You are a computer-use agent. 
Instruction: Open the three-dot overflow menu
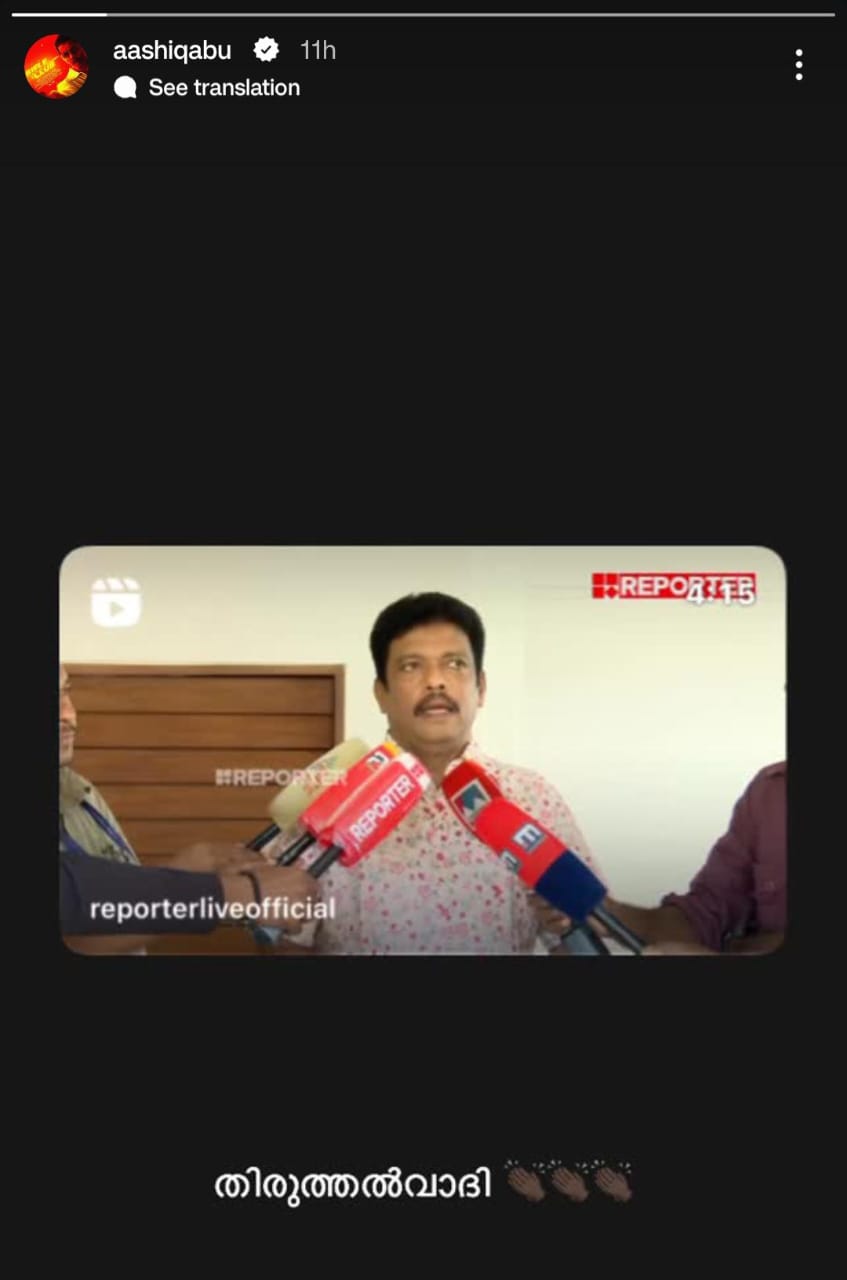pos(798,65)
